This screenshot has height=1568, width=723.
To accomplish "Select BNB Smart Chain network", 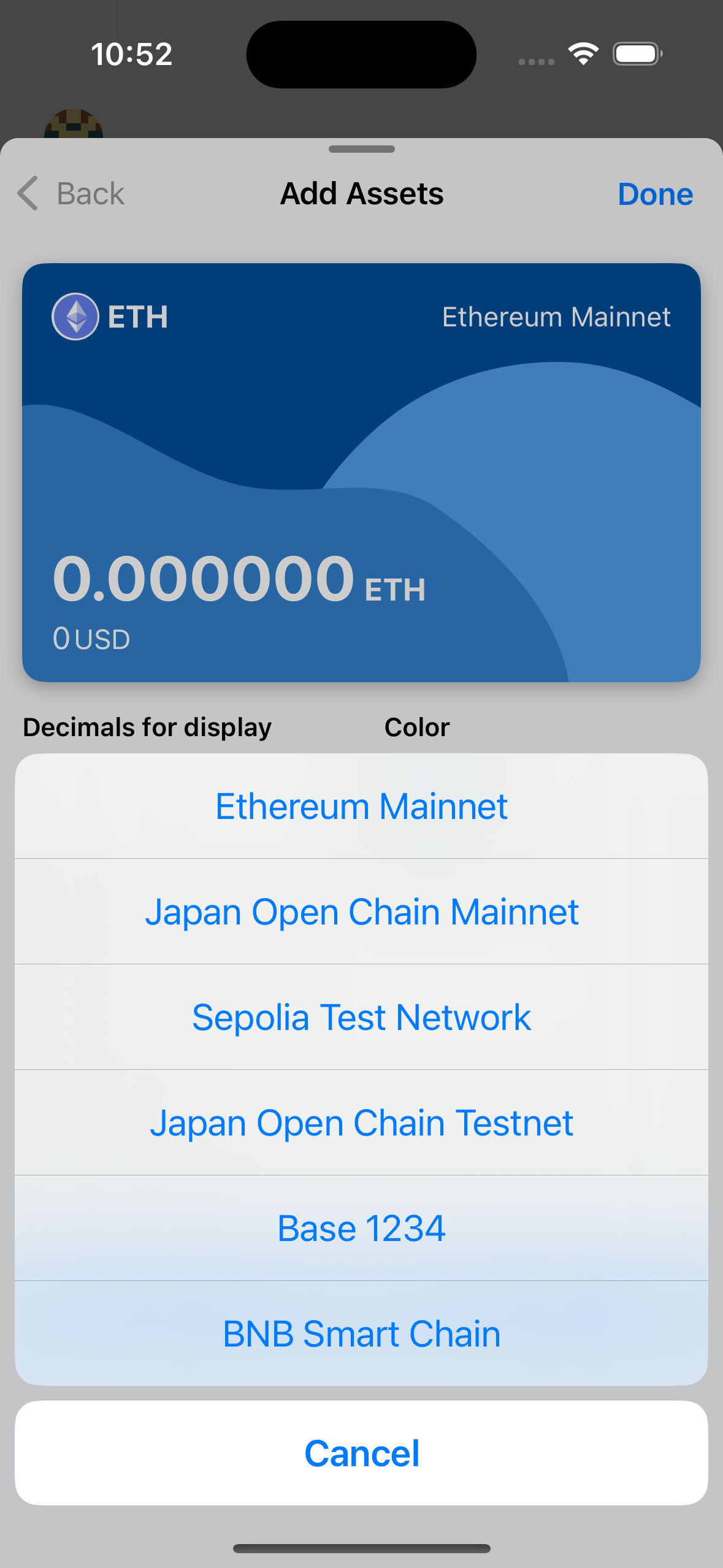I will click(x=361, y=1334).
